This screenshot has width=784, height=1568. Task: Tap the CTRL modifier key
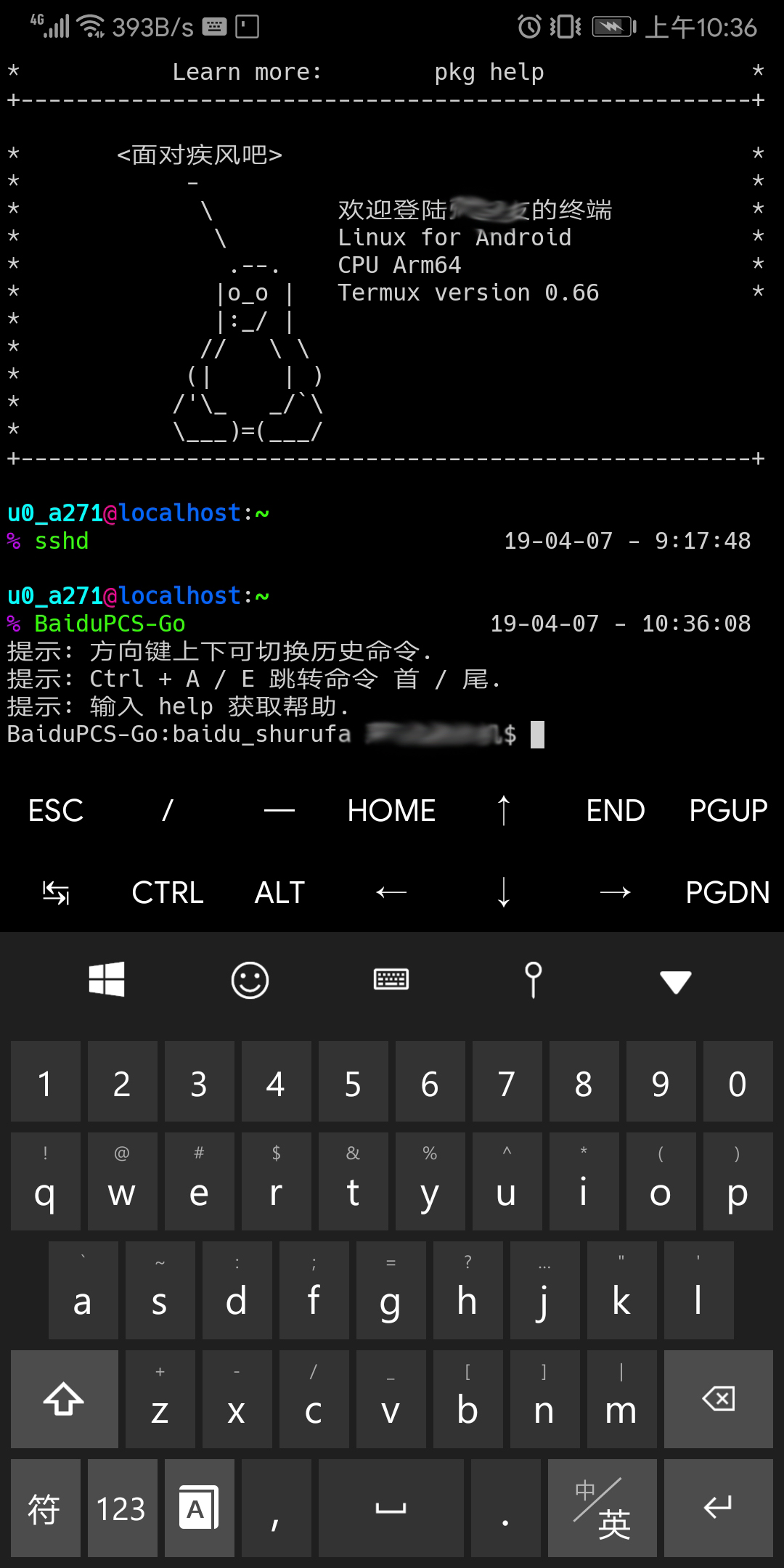click(168, 892)
